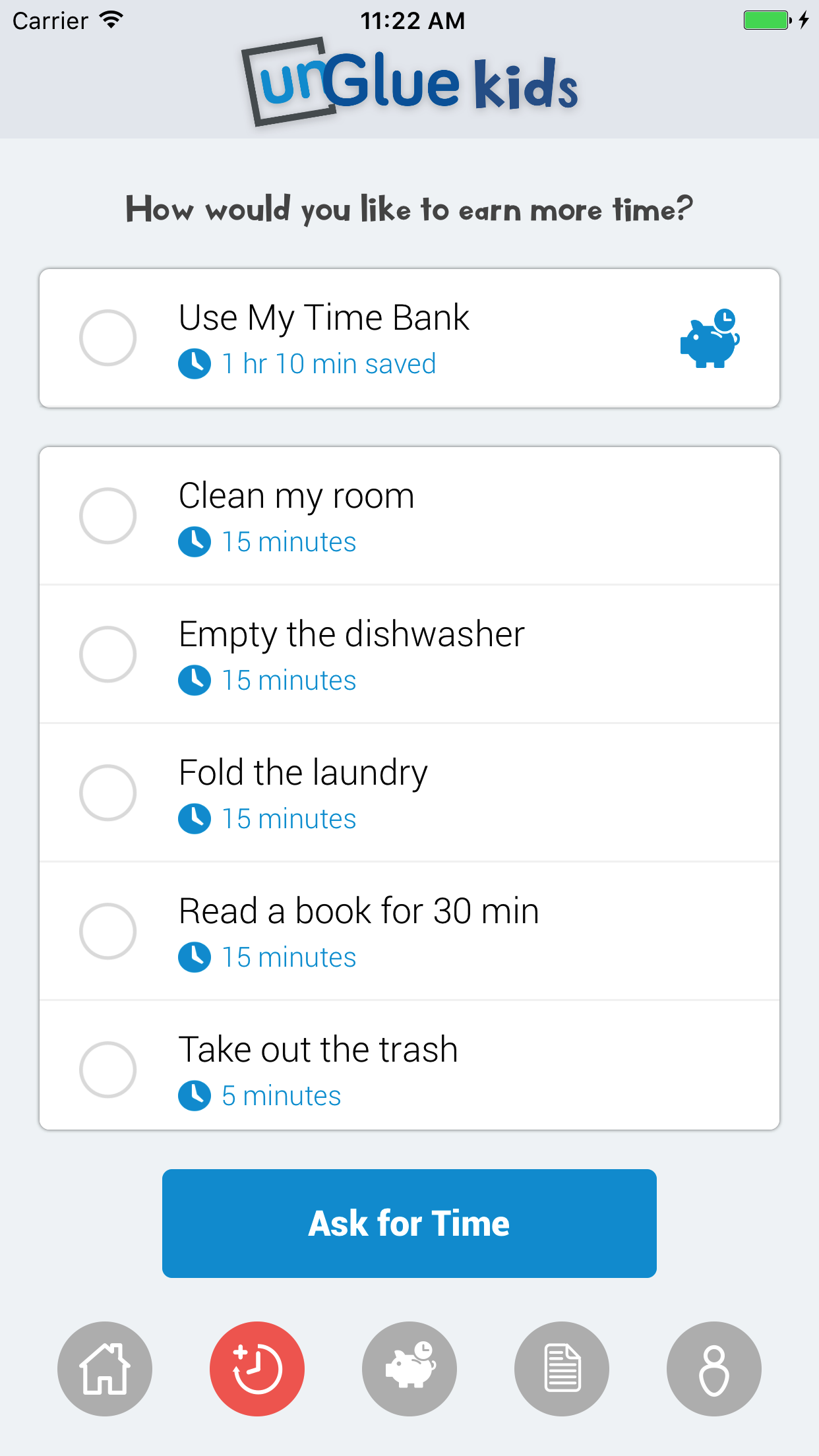Choose Take out the trash chore

pos(108,1070)
